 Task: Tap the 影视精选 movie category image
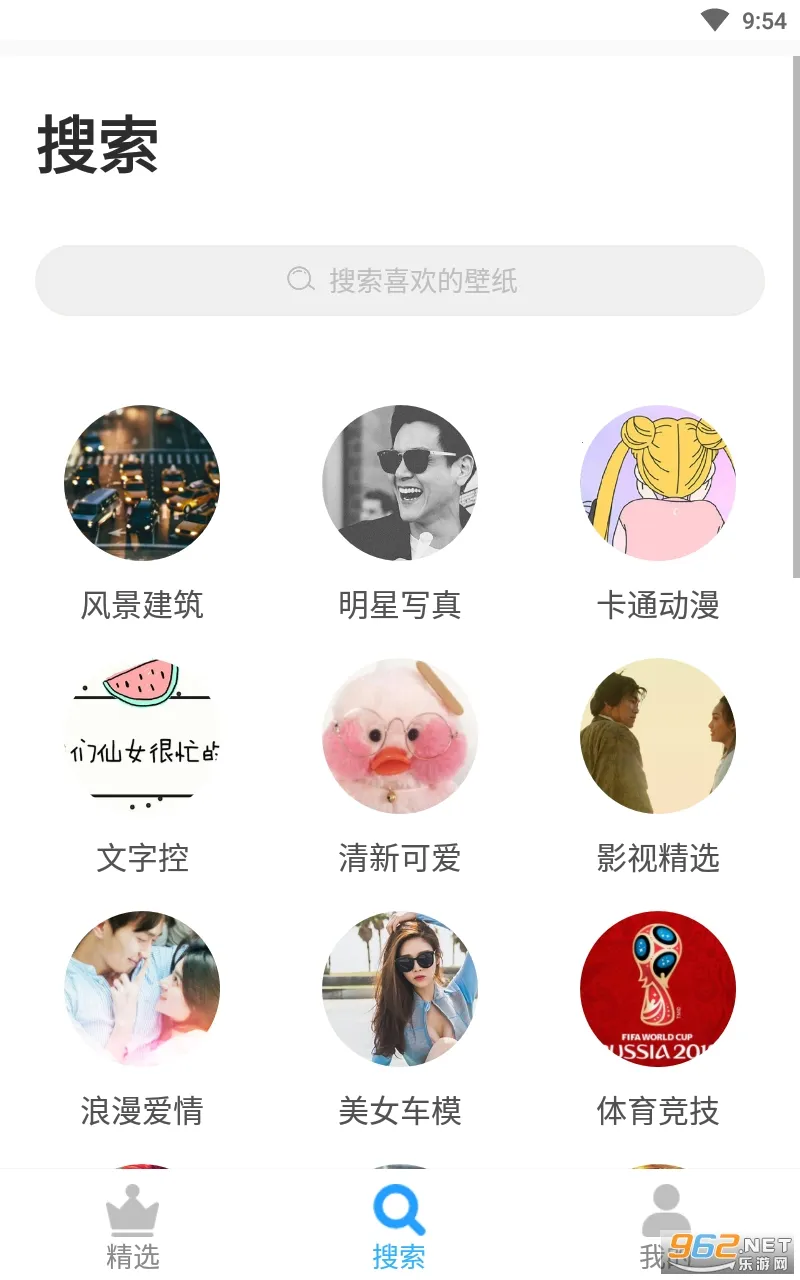click(x=657, y=736)
